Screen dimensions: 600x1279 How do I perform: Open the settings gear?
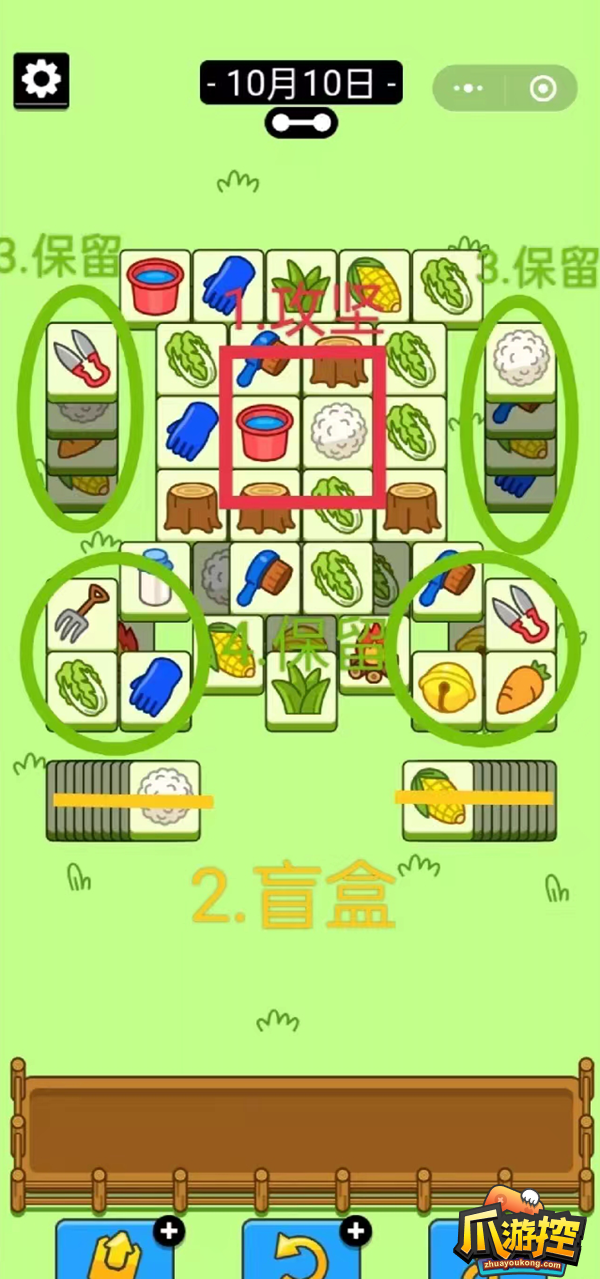41,80
